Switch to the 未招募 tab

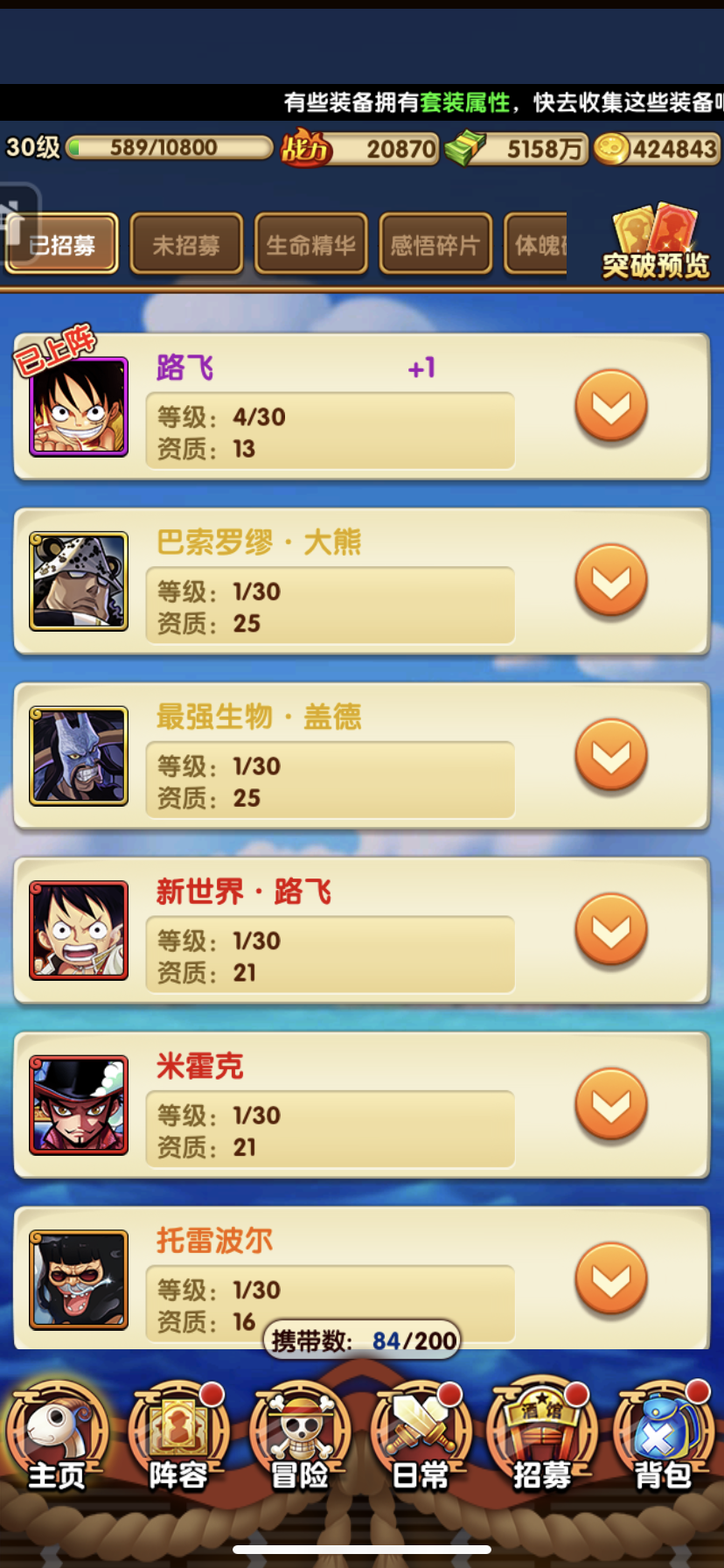point(186,244)
